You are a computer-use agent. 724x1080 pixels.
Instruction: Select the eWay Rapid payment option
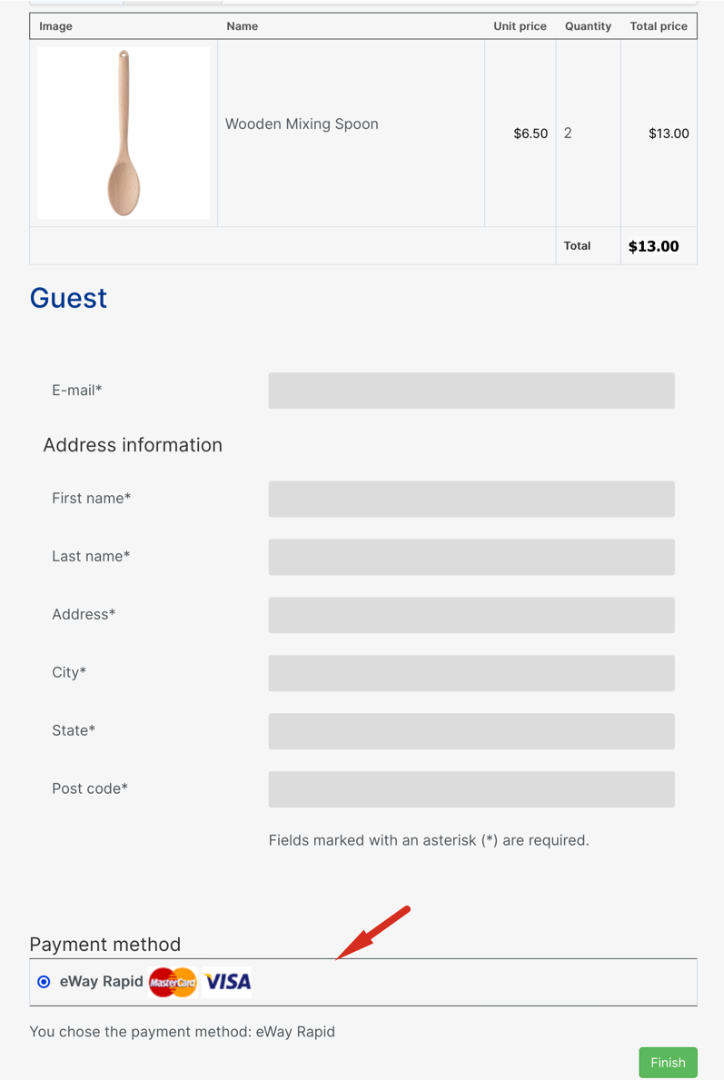pyautogui.click(x=44, y=982)
